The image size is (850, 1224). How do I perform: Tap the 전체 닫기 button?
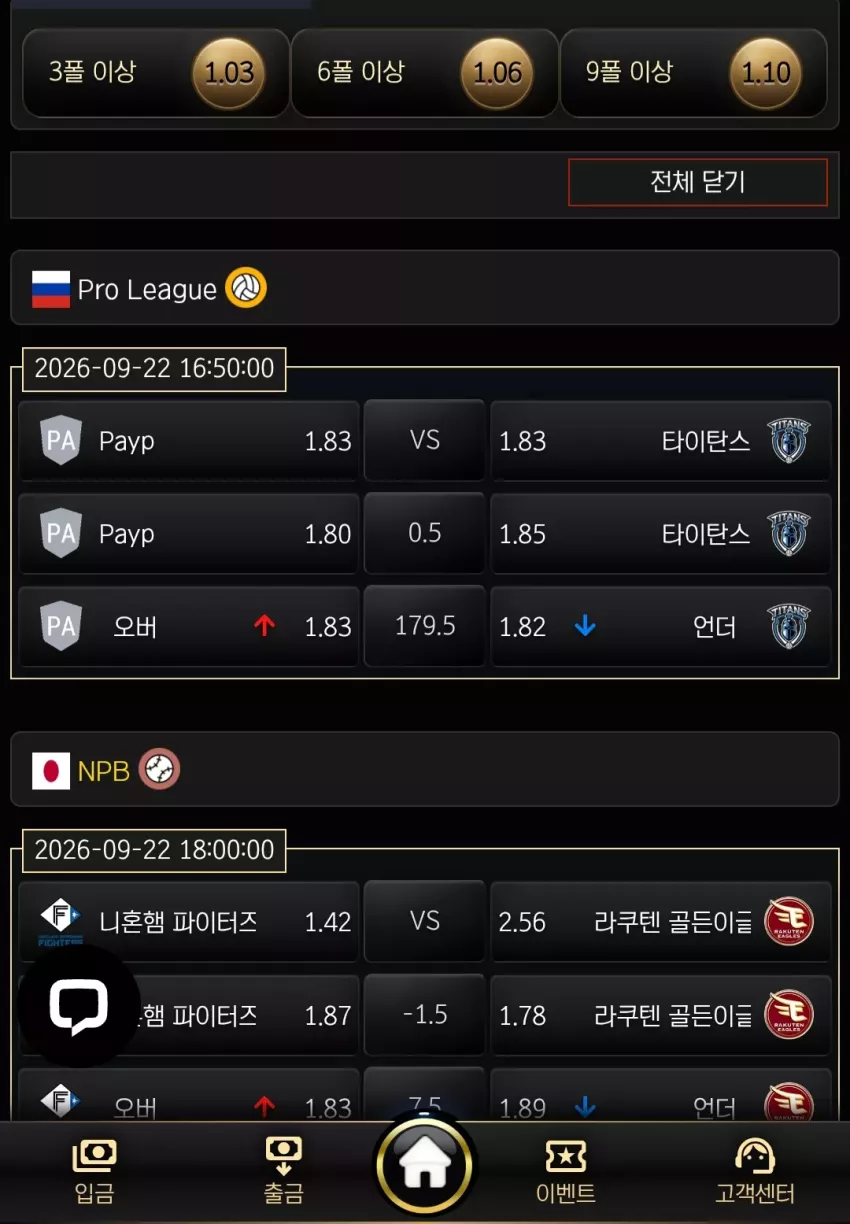[697, 182]
